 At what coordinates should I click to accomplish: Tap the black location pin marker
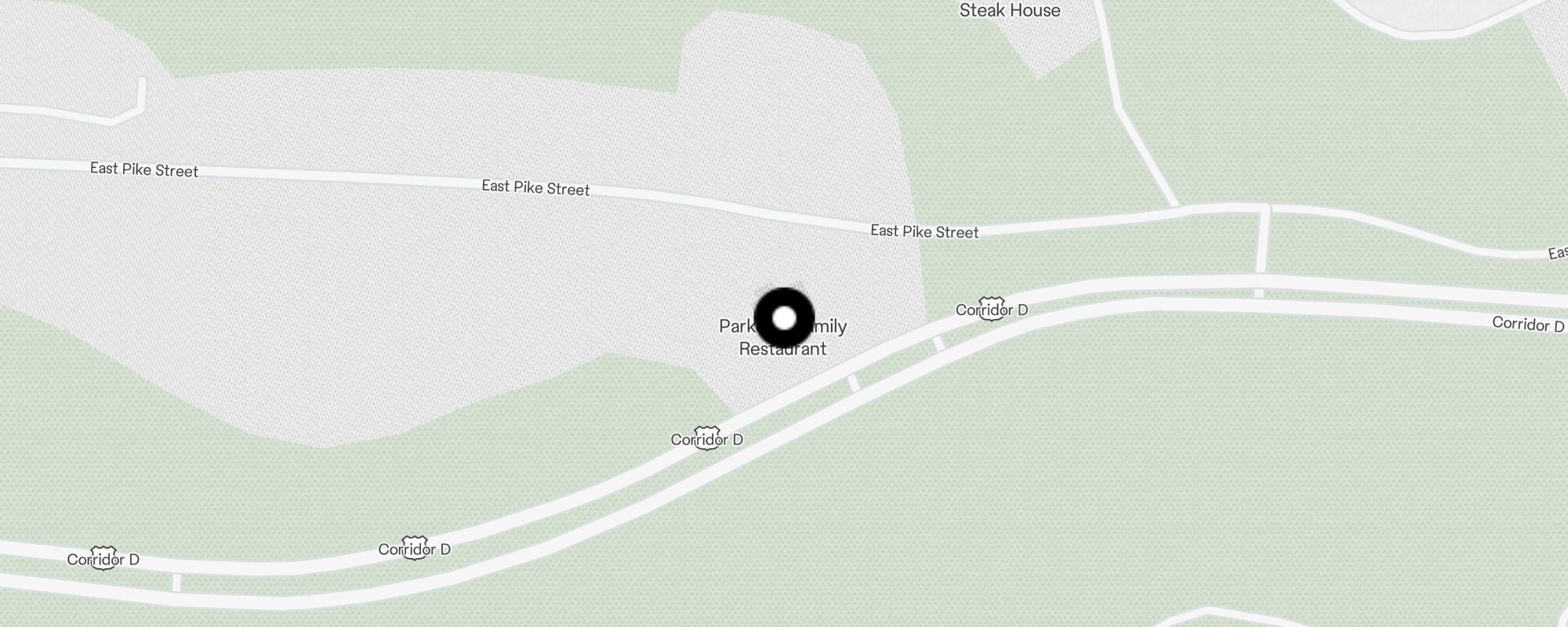click(x=784, y=318)
